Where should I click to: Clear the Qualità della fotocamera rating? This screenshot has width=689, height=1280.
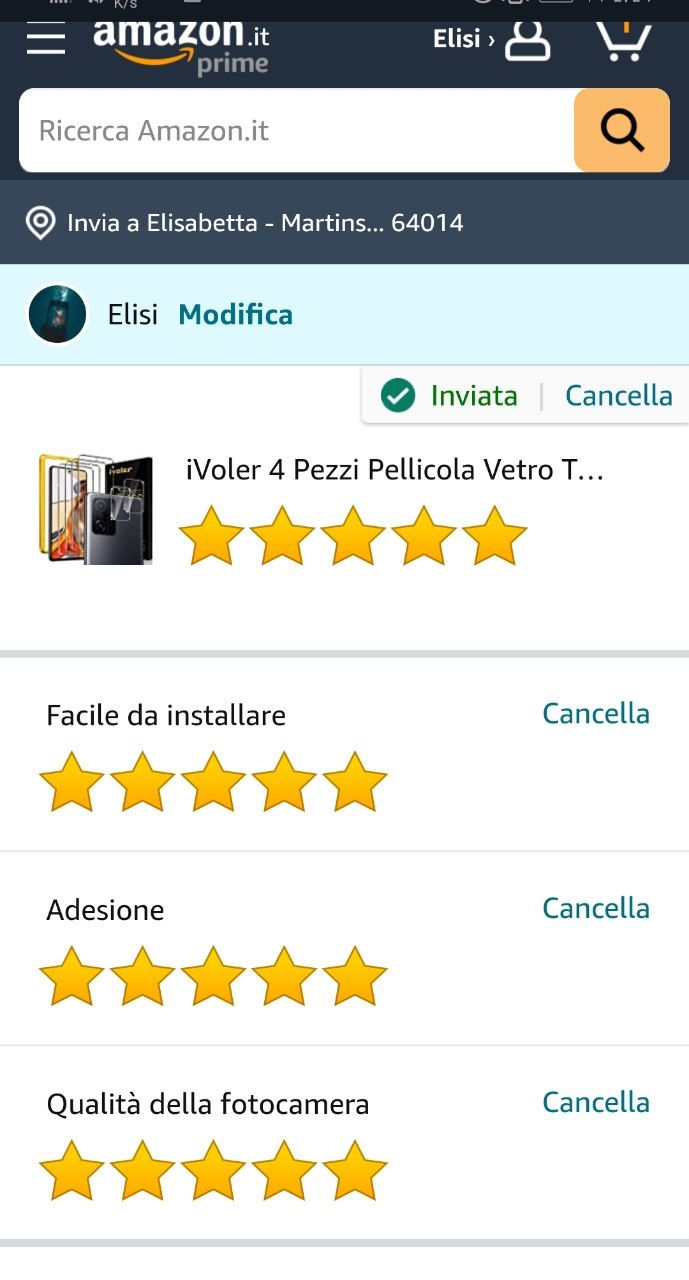[595, 1102]
